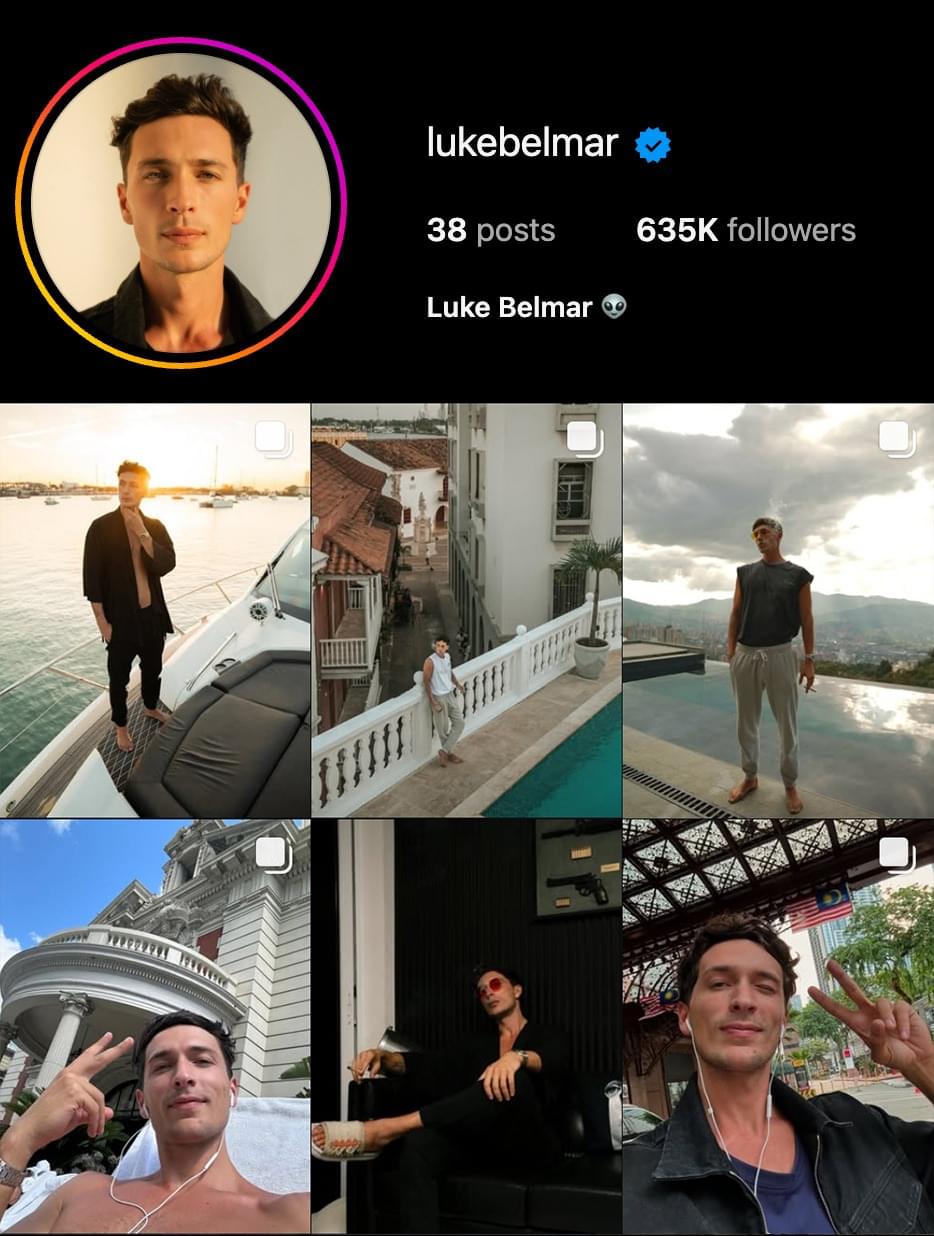The image size is (934, 1236).
Task: Open the peace sign selfie with flags post
Action: 778,1026
